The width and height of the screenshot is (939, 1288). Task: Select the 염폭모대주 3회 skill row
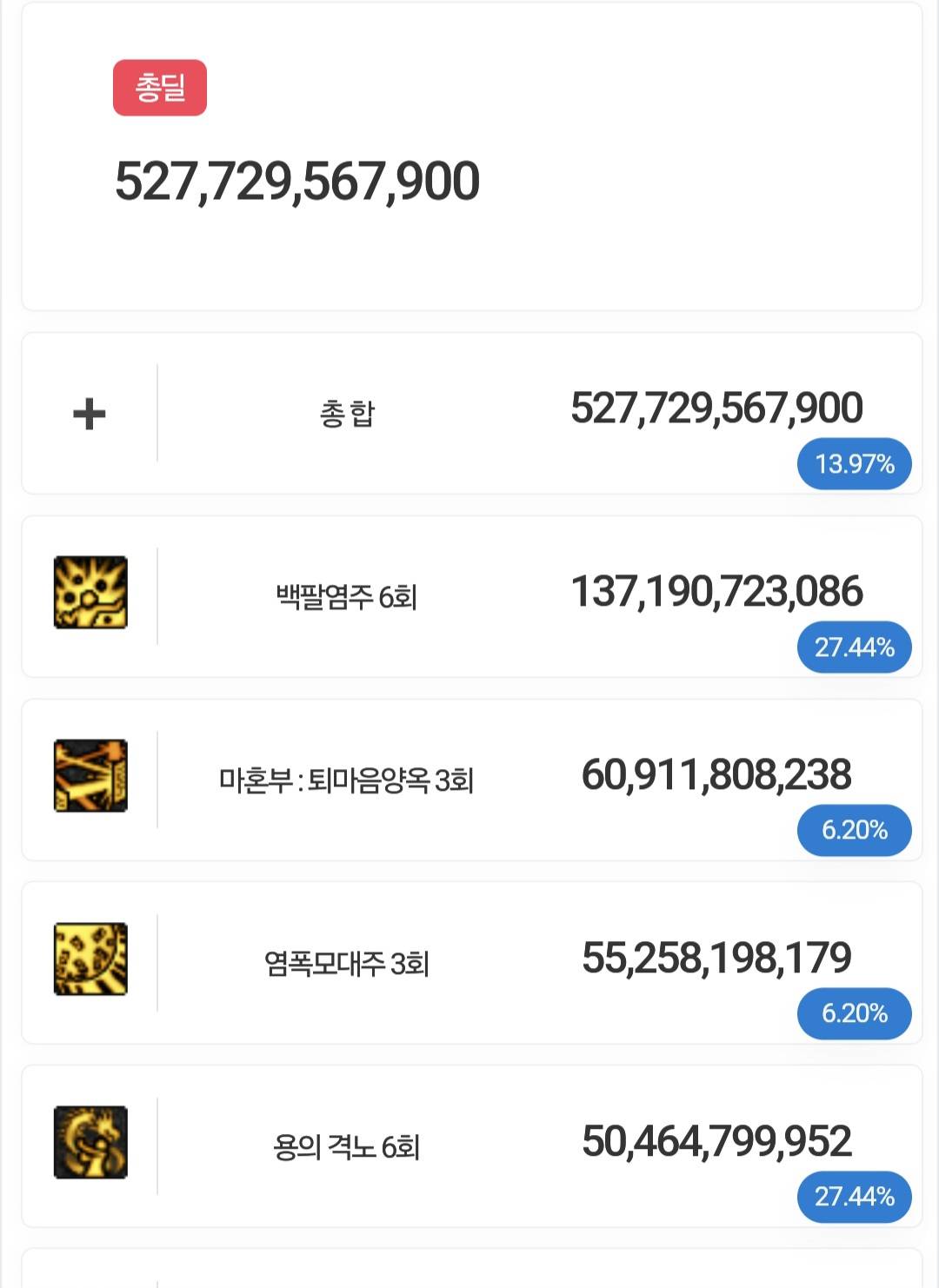pos(346,964)
